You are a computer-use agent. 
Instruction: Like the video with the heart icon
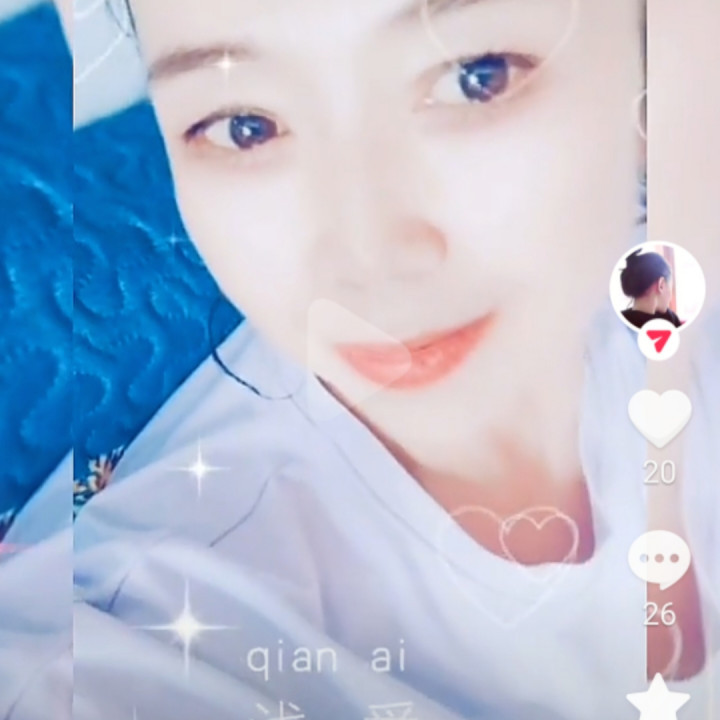click(659, 418)
